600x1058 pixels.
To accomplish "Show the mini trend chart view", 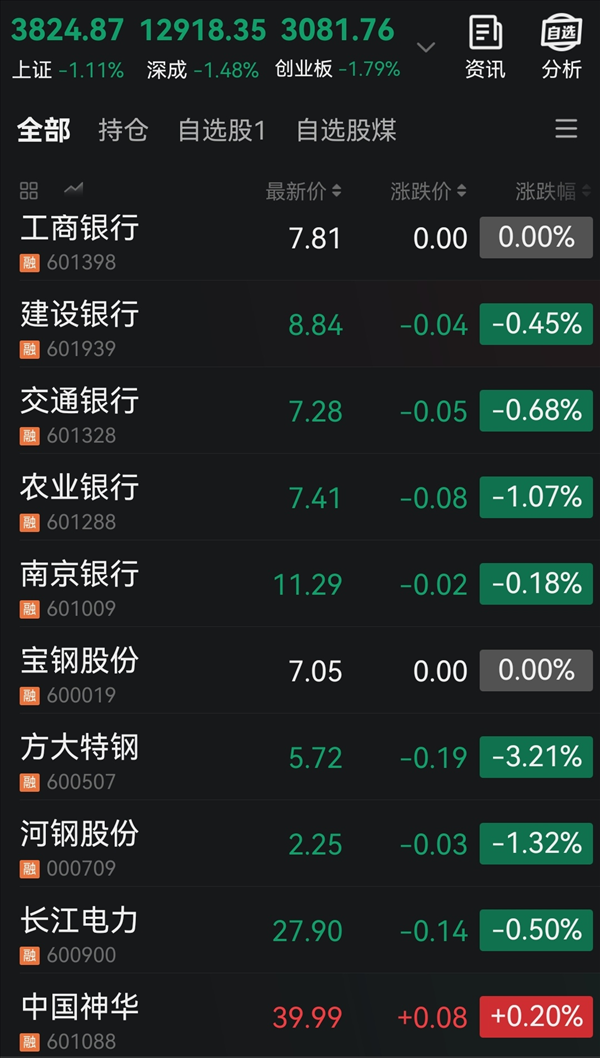I will 73,189.
